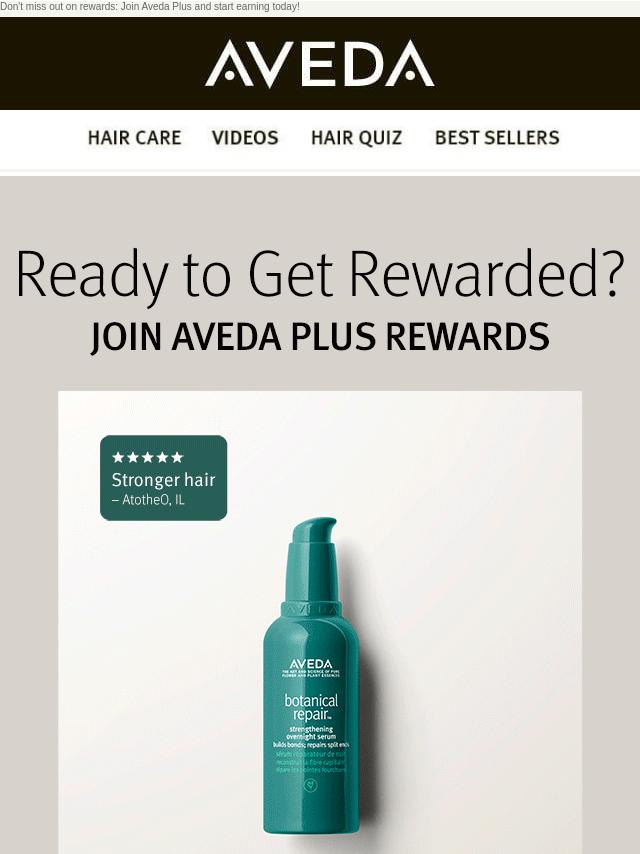View the Best Sellers page

[x=497, y=138]
